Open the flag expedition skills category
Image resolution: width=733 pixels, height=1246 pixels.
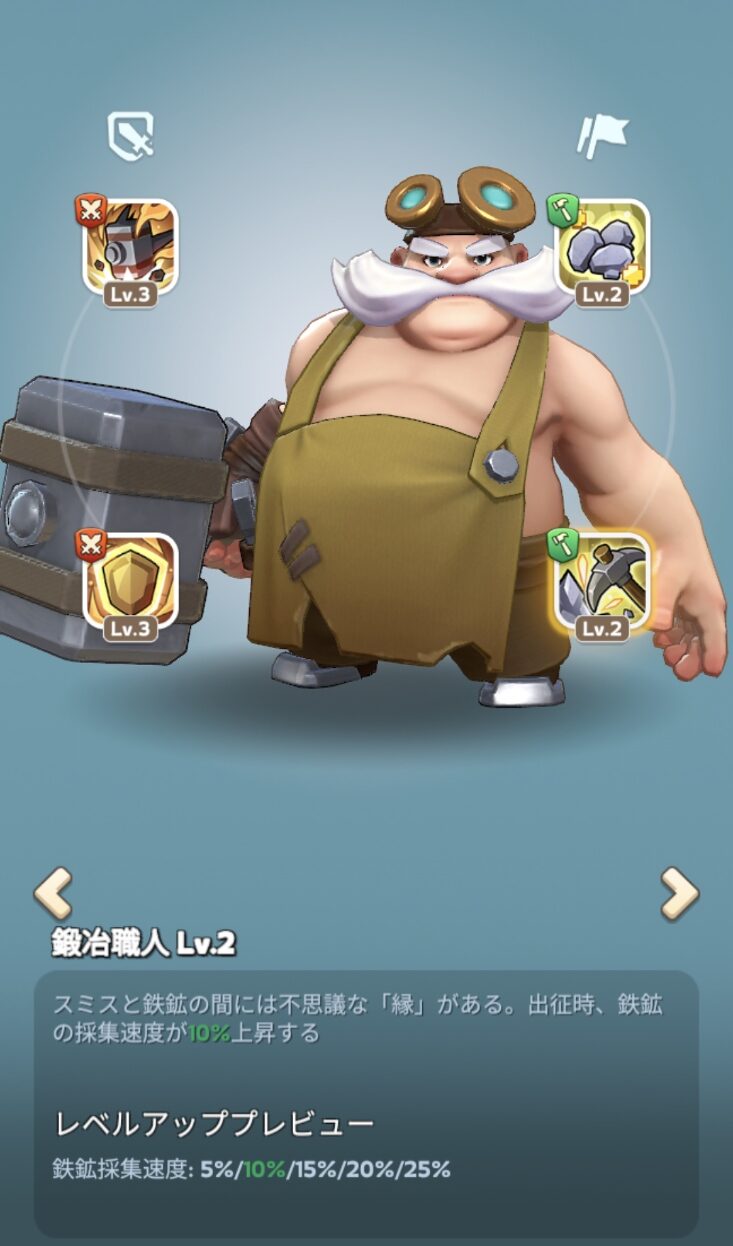coord(602,135)
